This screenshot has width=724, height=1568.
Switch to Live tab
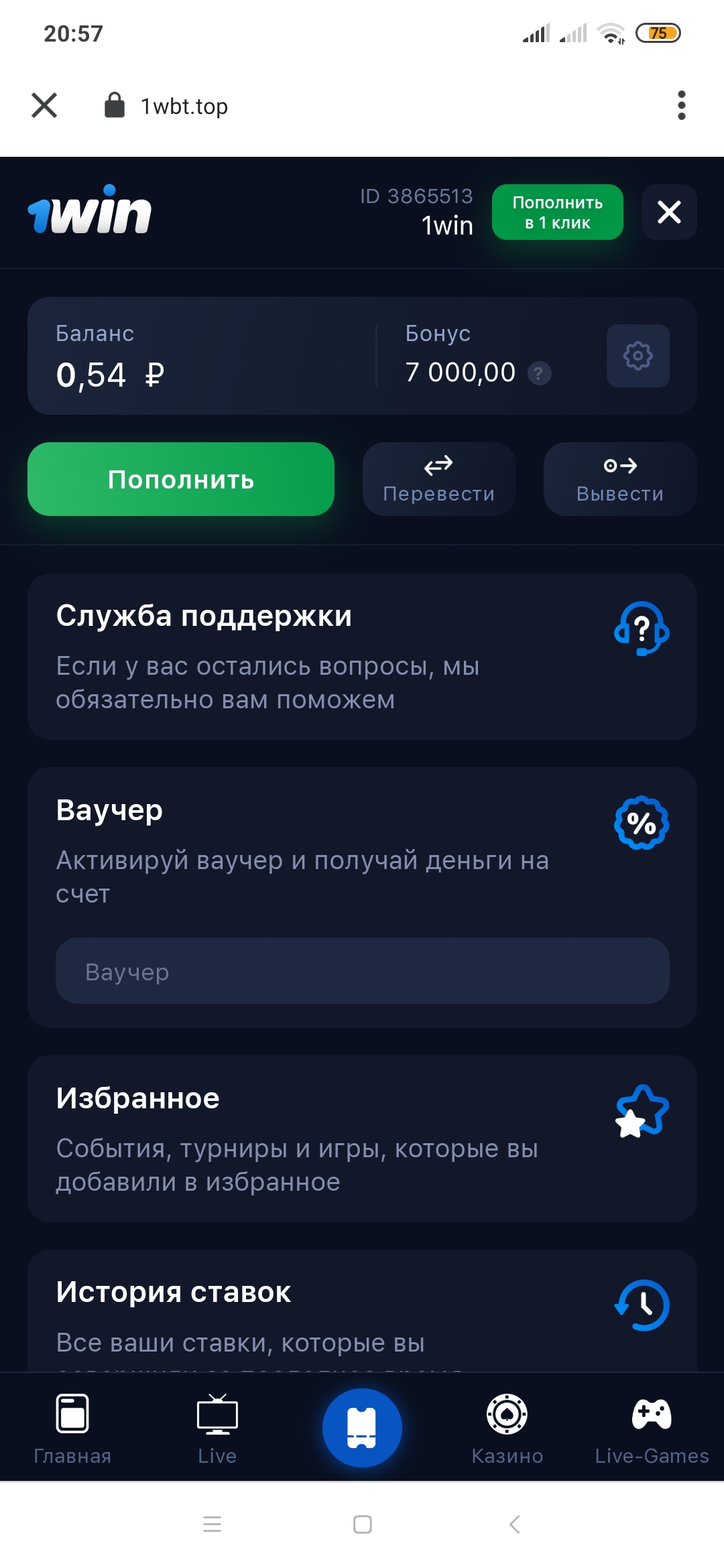click(217, 1427)
